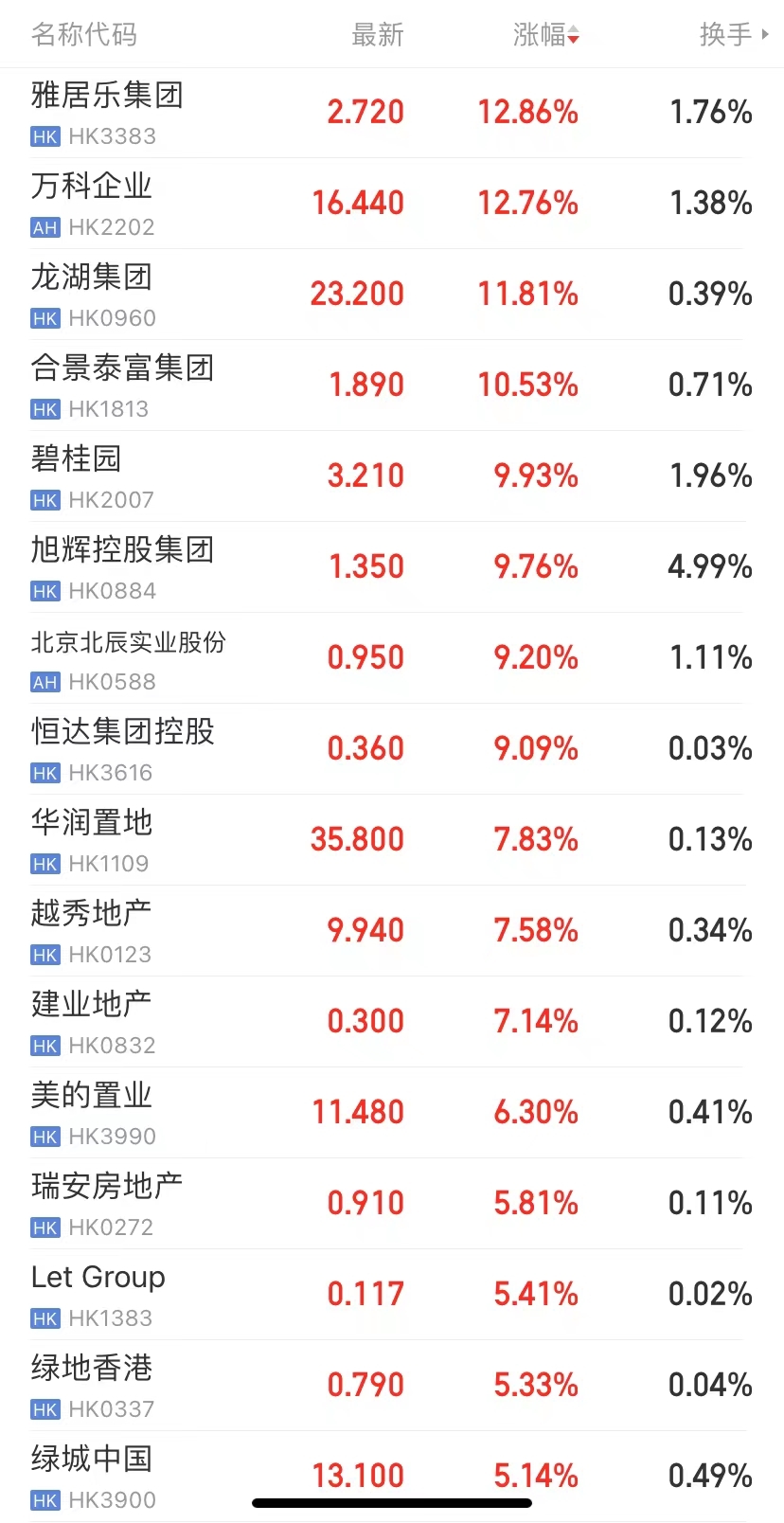Tap the 9.93% gain of 碧桂园
784x1523 pixels.
click(x=535, y=475)
